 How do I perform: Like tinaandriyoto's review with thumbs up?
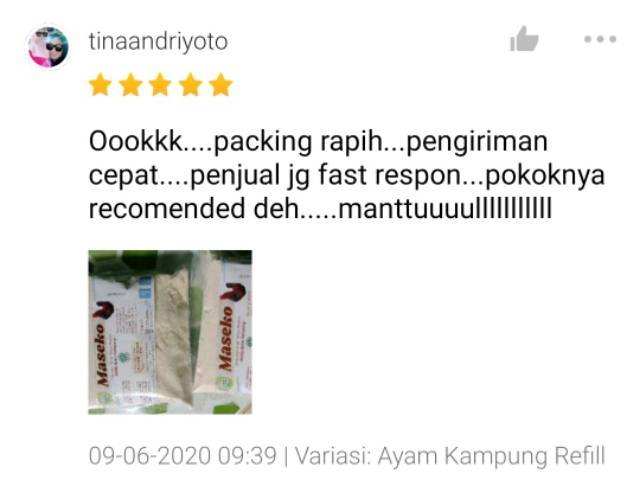pyautogui.click(x=524, y=39)
